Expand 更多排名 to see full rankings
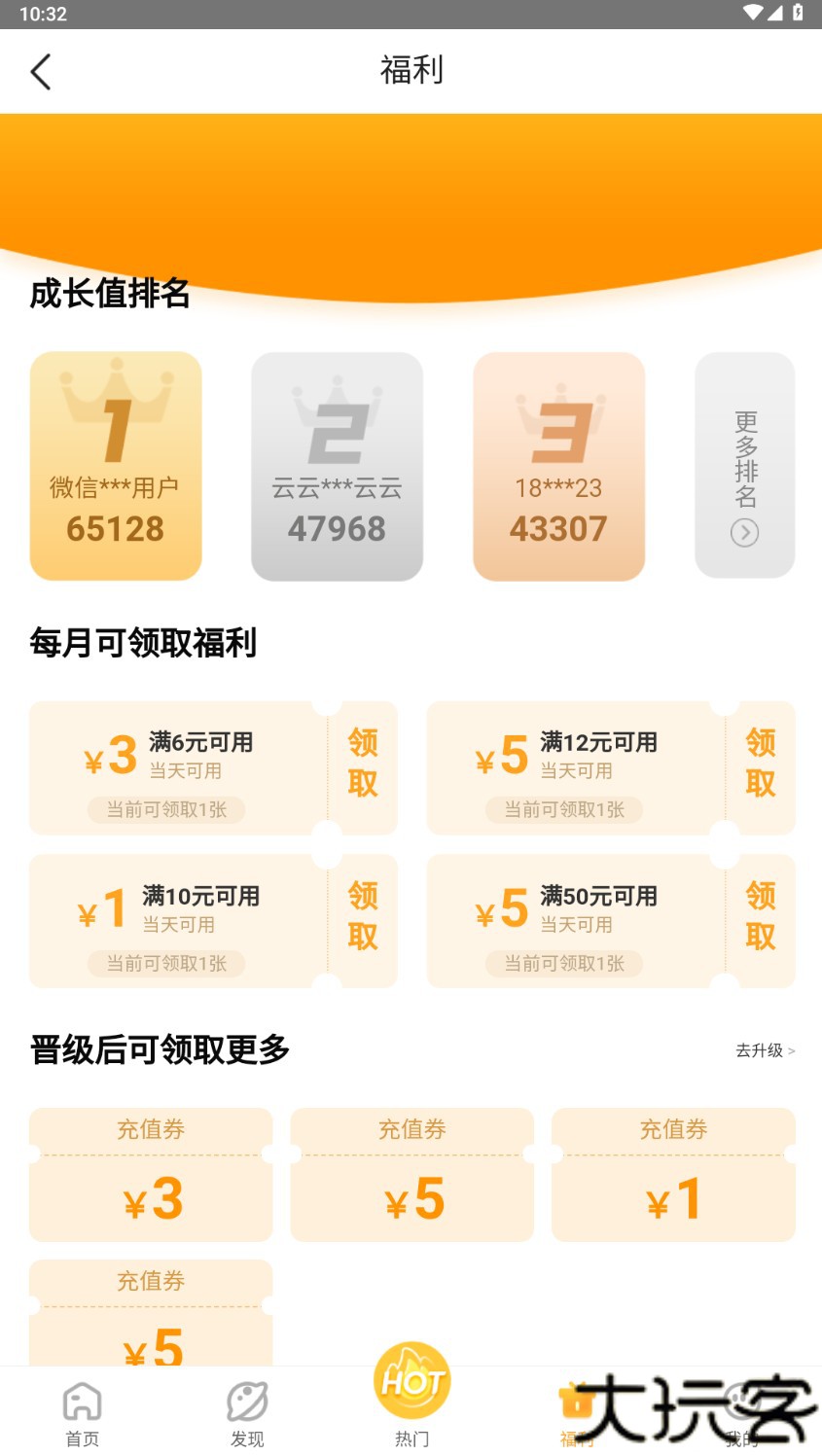This screenshot has width=822, height=1456. (744, 465)
